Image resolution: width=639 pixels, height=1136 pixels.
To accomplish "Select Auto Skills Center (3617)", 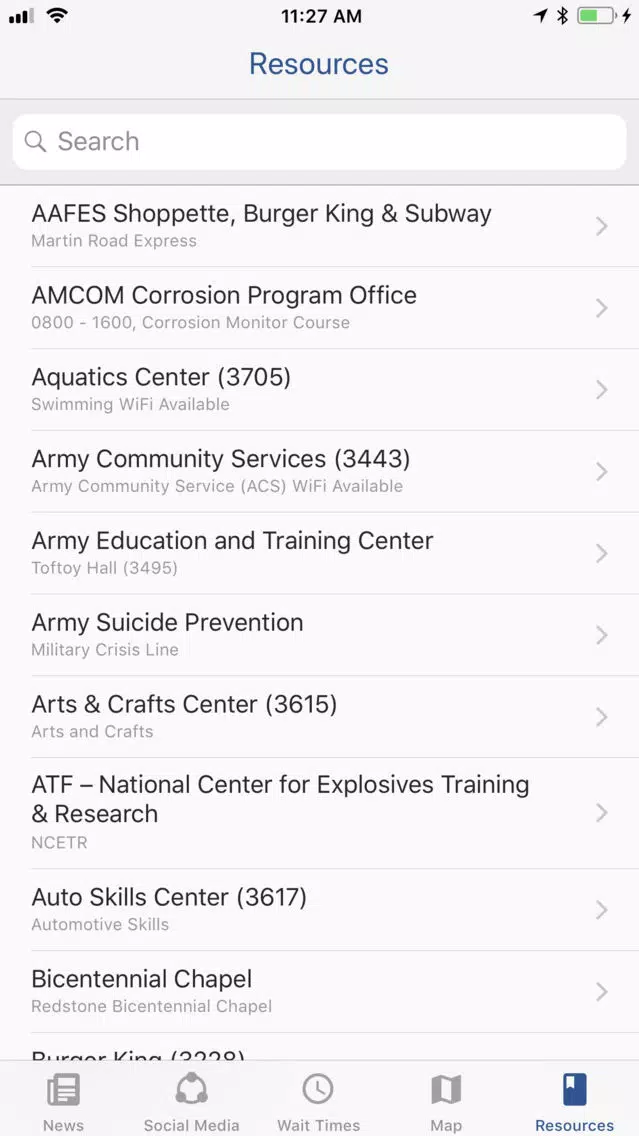I will click(x=320, y=910).
